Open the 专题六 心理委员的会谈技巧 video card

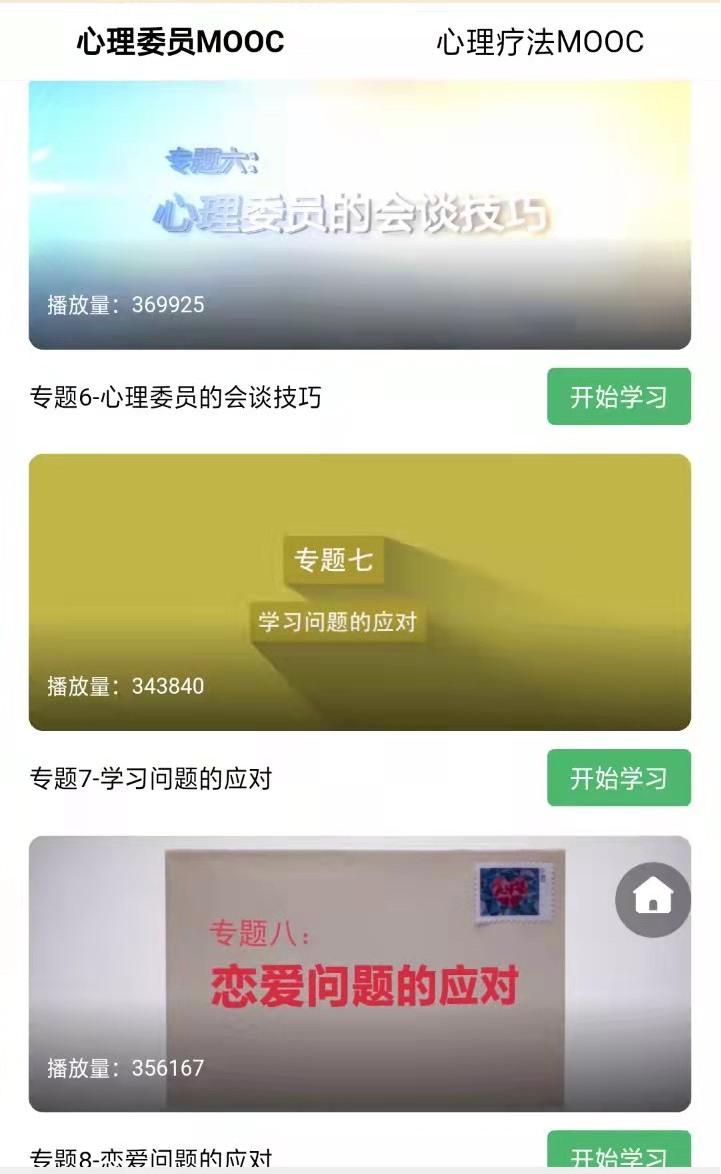point(360,215)
